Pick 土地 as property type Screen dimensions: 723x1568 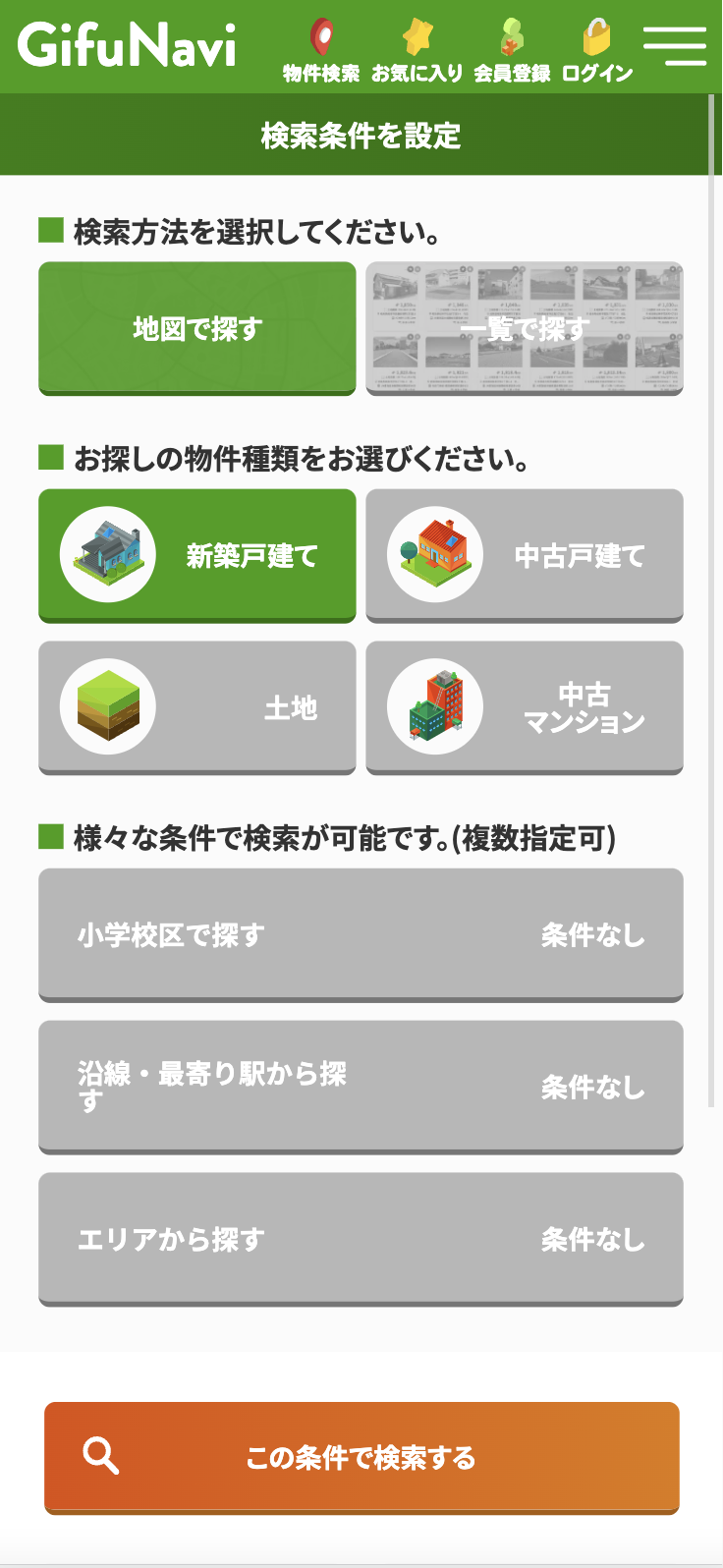[197, 707]
